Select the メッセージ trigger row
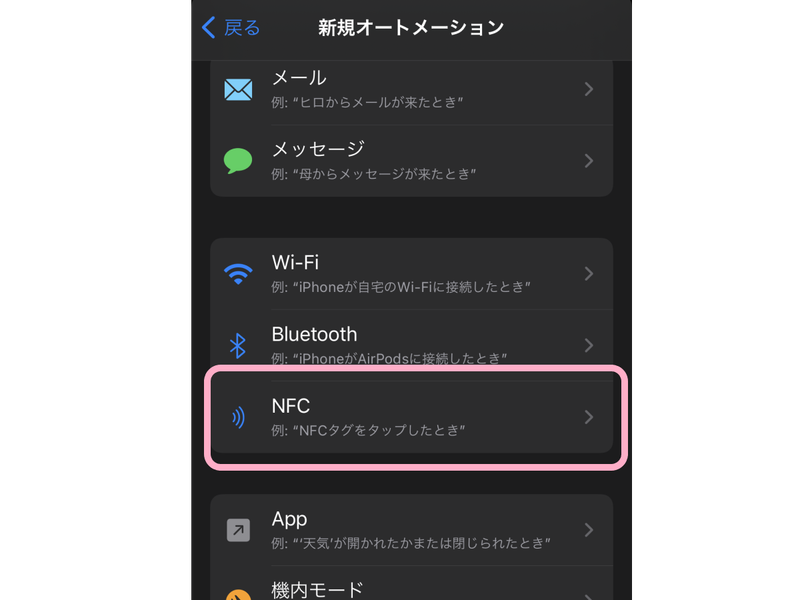Screen dimensions: 800x600 tap(410, 160)
